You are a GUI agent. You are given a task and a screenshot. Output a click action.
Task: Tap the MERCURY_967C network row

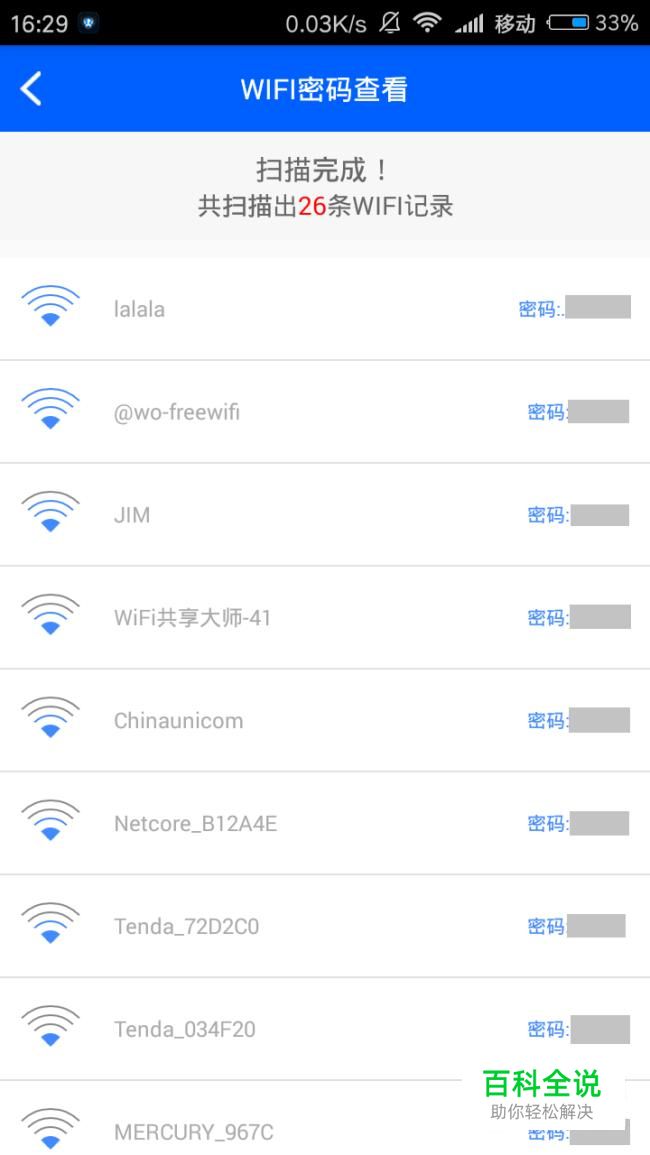point(325,1118)
